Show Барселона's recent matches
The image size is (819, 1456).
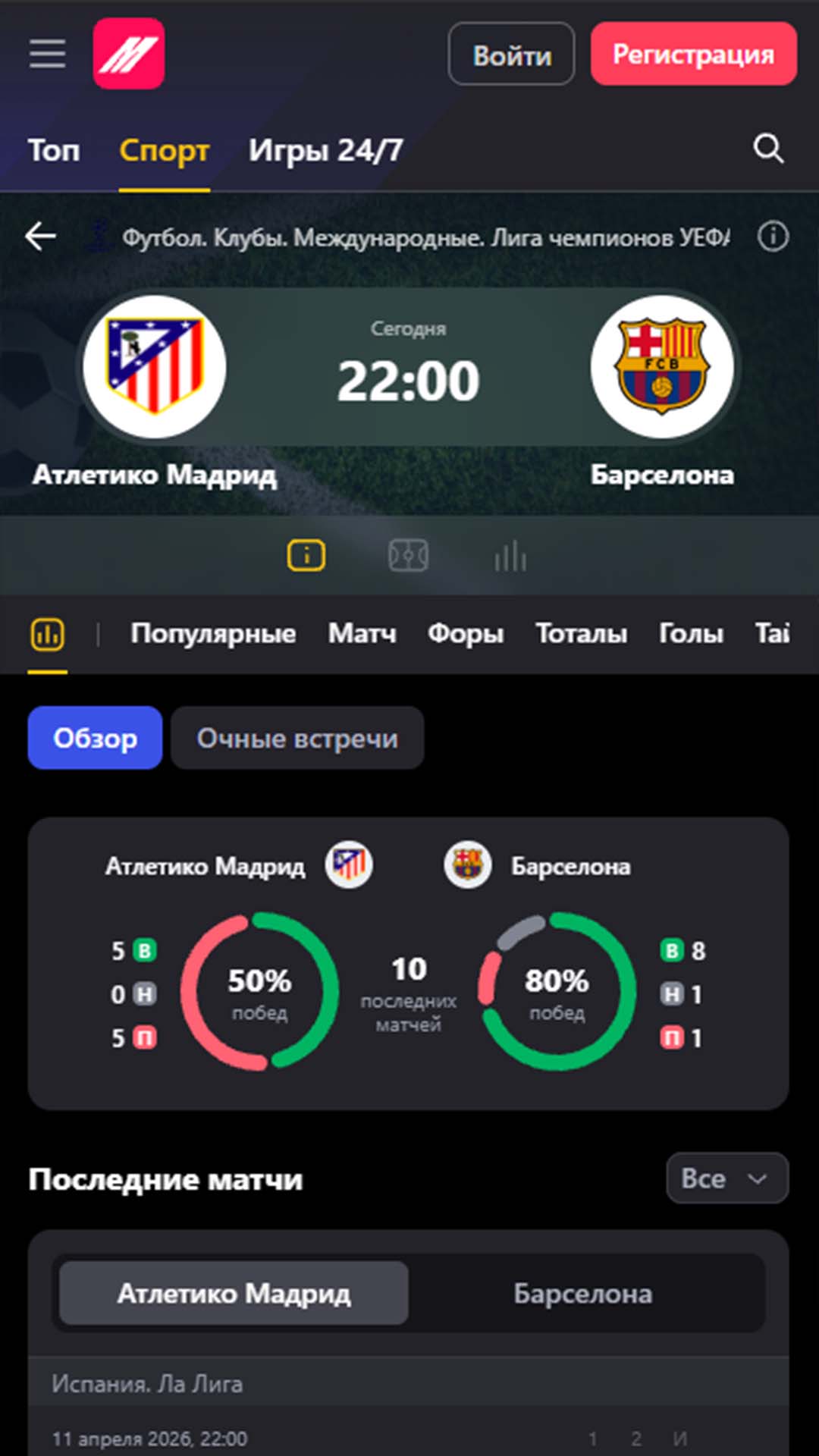coord(582,1293)
